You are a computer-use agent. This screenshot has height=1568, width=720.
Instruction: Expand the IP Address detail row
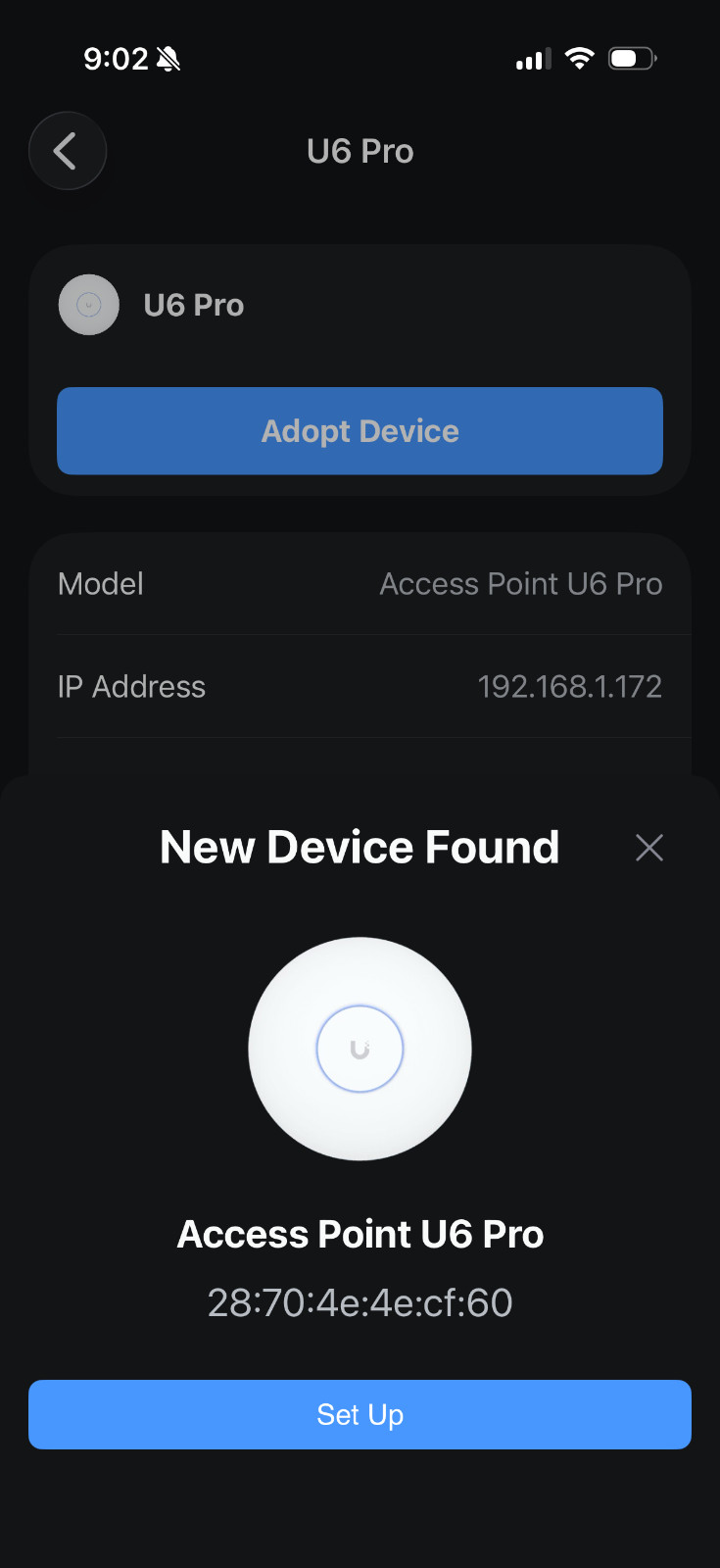pyautogui.click(x=360, y=686)
